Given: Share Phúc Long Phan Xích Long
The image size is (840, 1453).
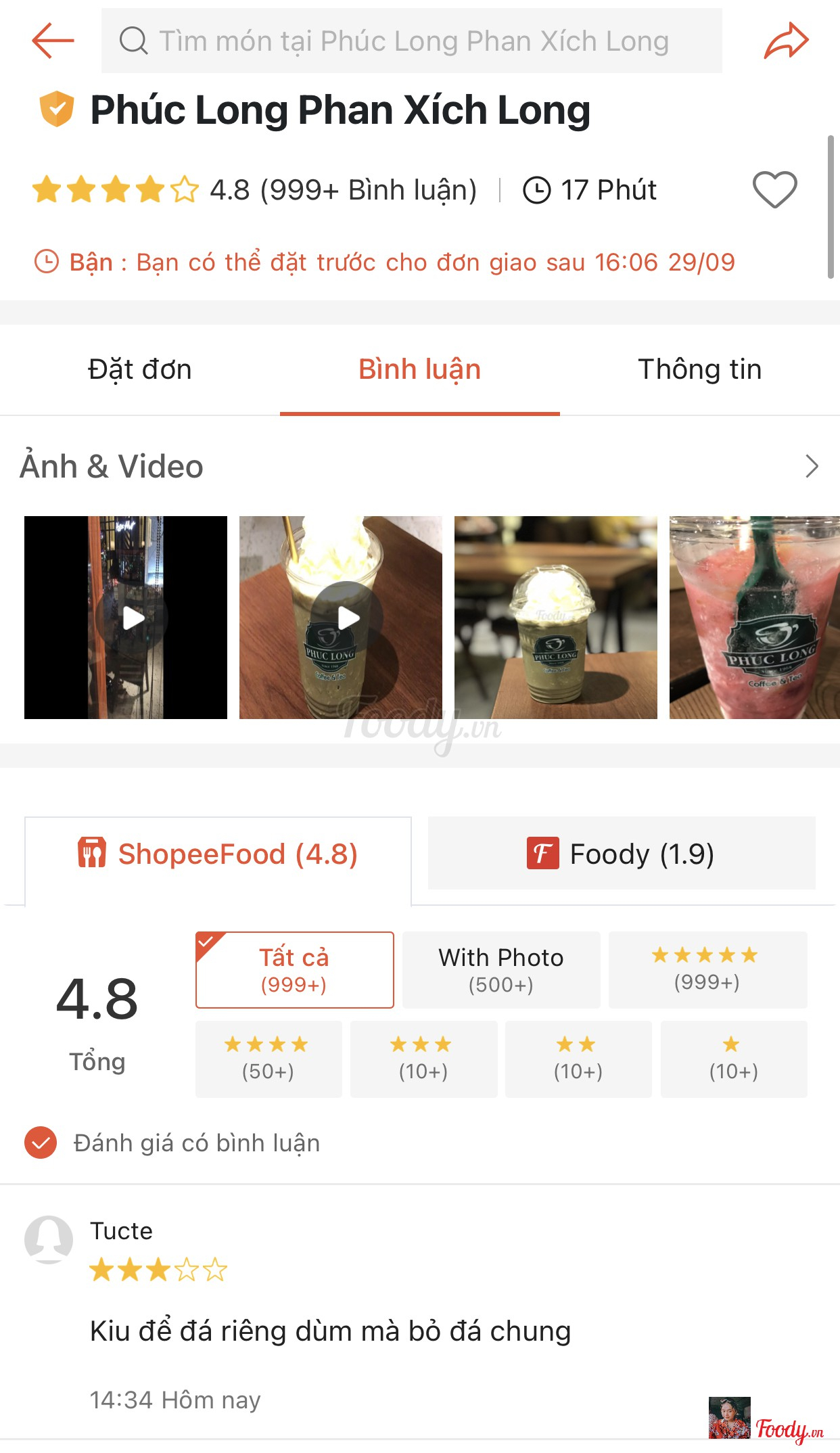Looking at the screenshot, I should [786, 41].
